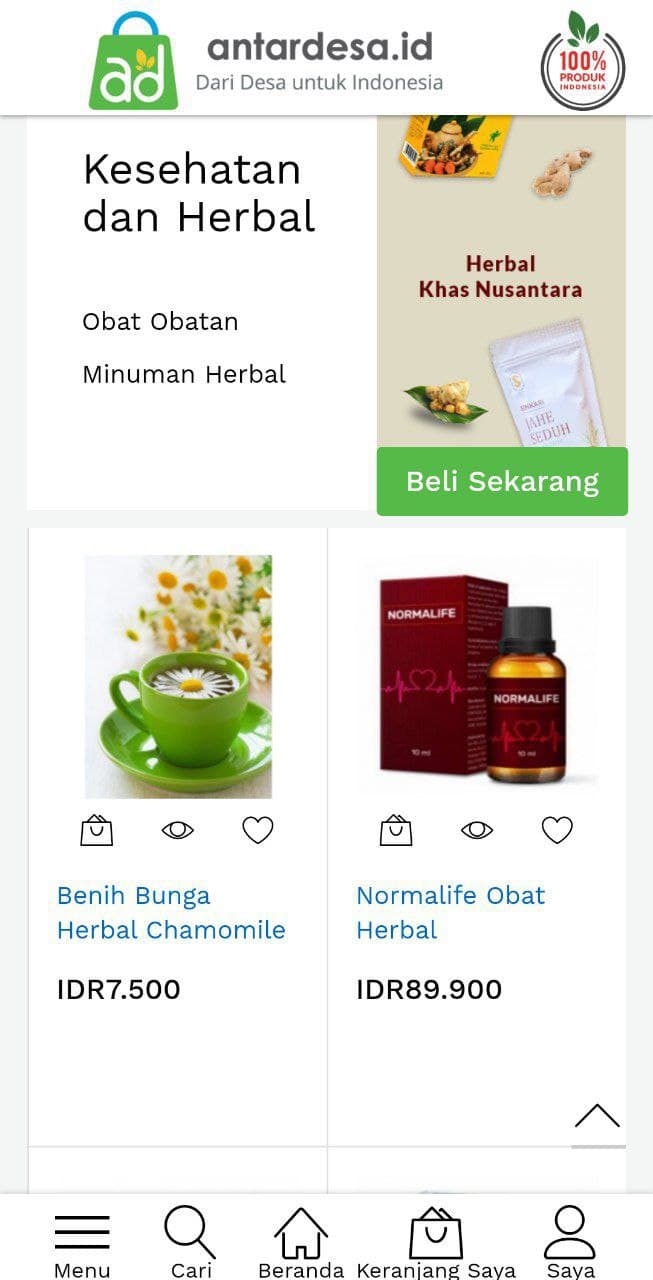View the chamomile tea product image
The height and width of the screenshot is (1280, 653).
(178, 677)
